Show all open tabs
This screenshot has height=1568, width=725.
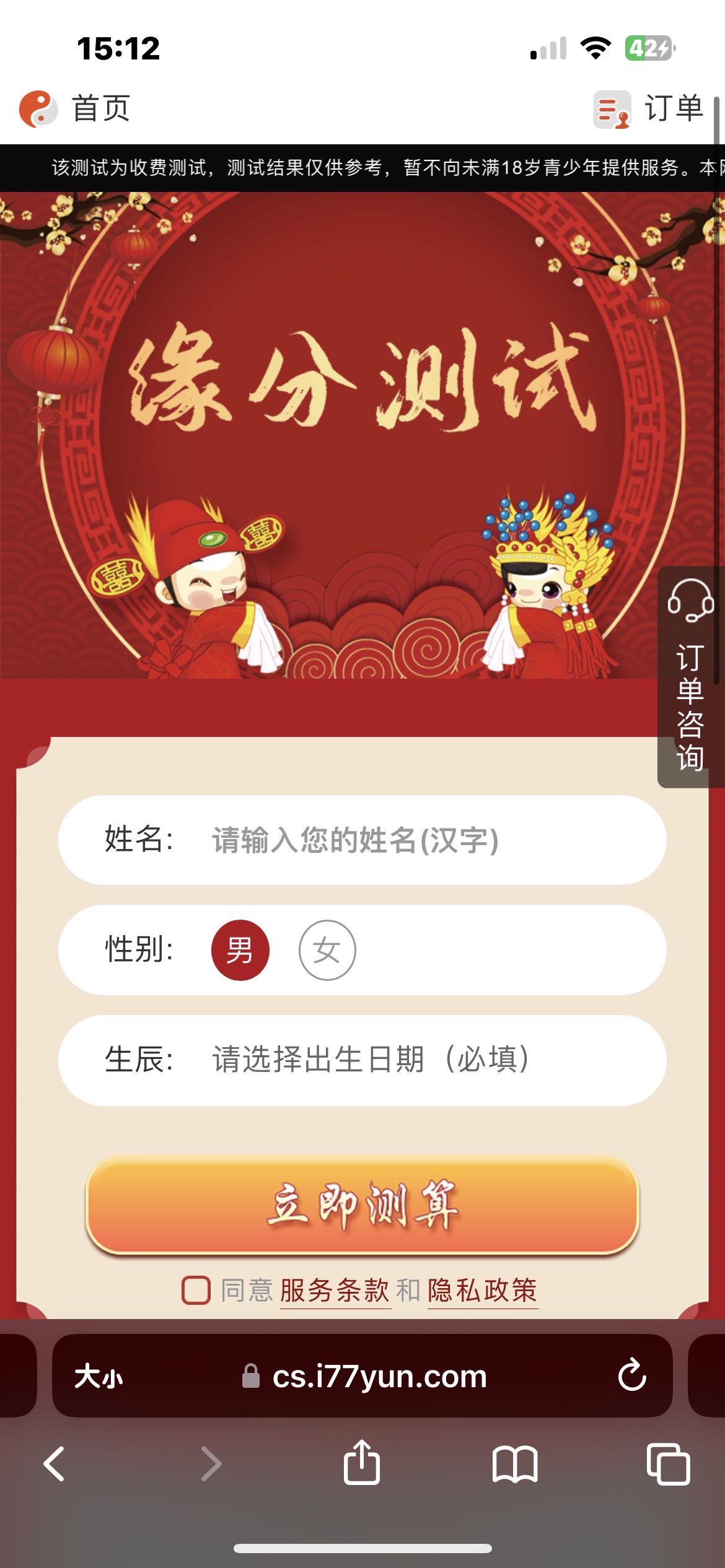[667, 1464]
